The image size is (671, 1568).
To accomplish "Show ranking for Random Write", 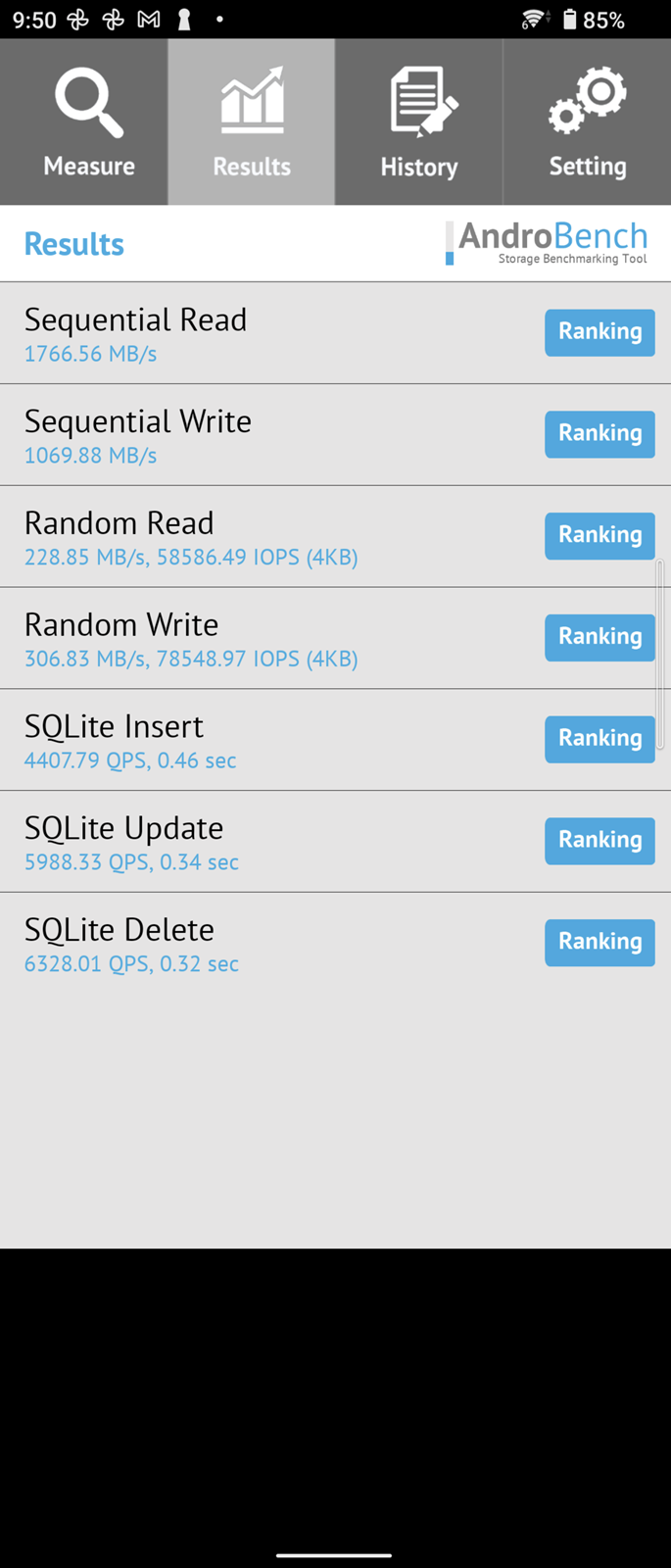I will pyautogui.click(x=599, y=638).
